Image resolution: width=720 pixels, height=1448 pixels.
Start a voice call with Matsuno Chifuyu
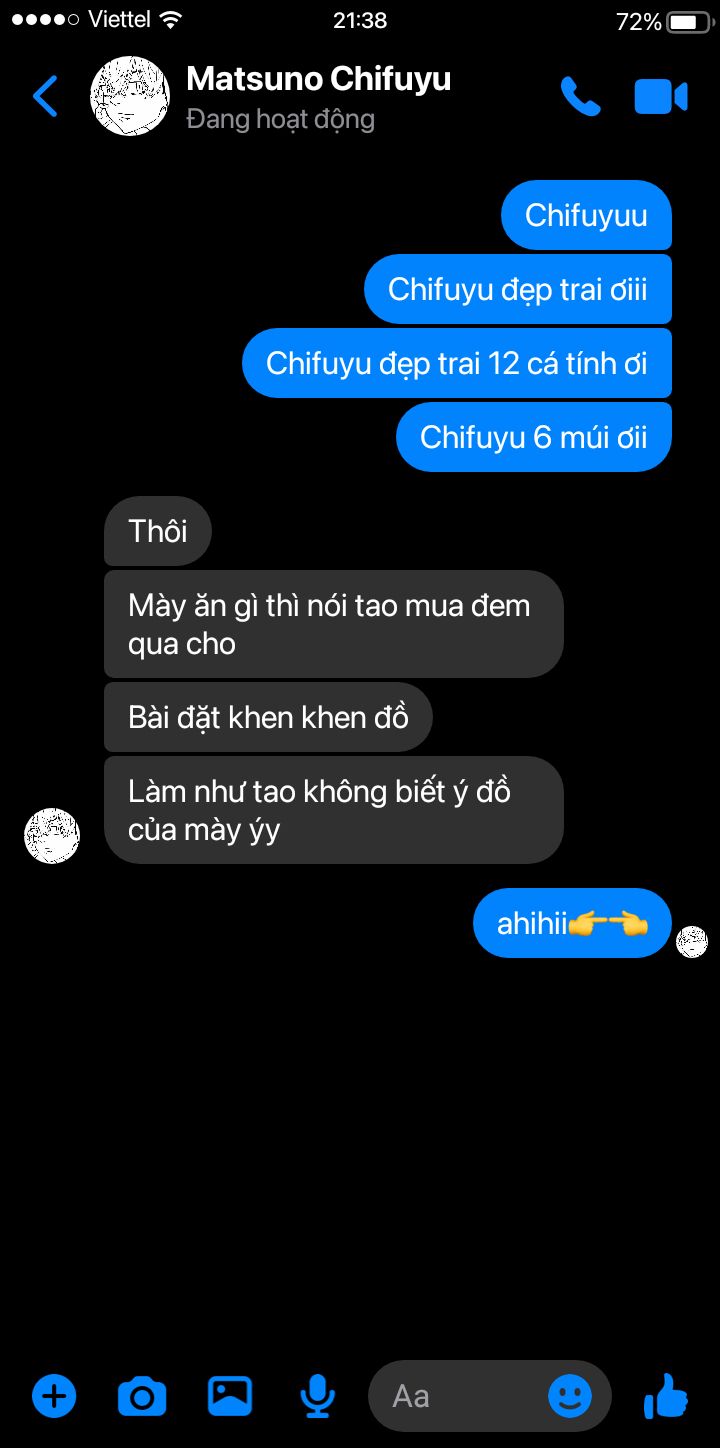point(580,96)
